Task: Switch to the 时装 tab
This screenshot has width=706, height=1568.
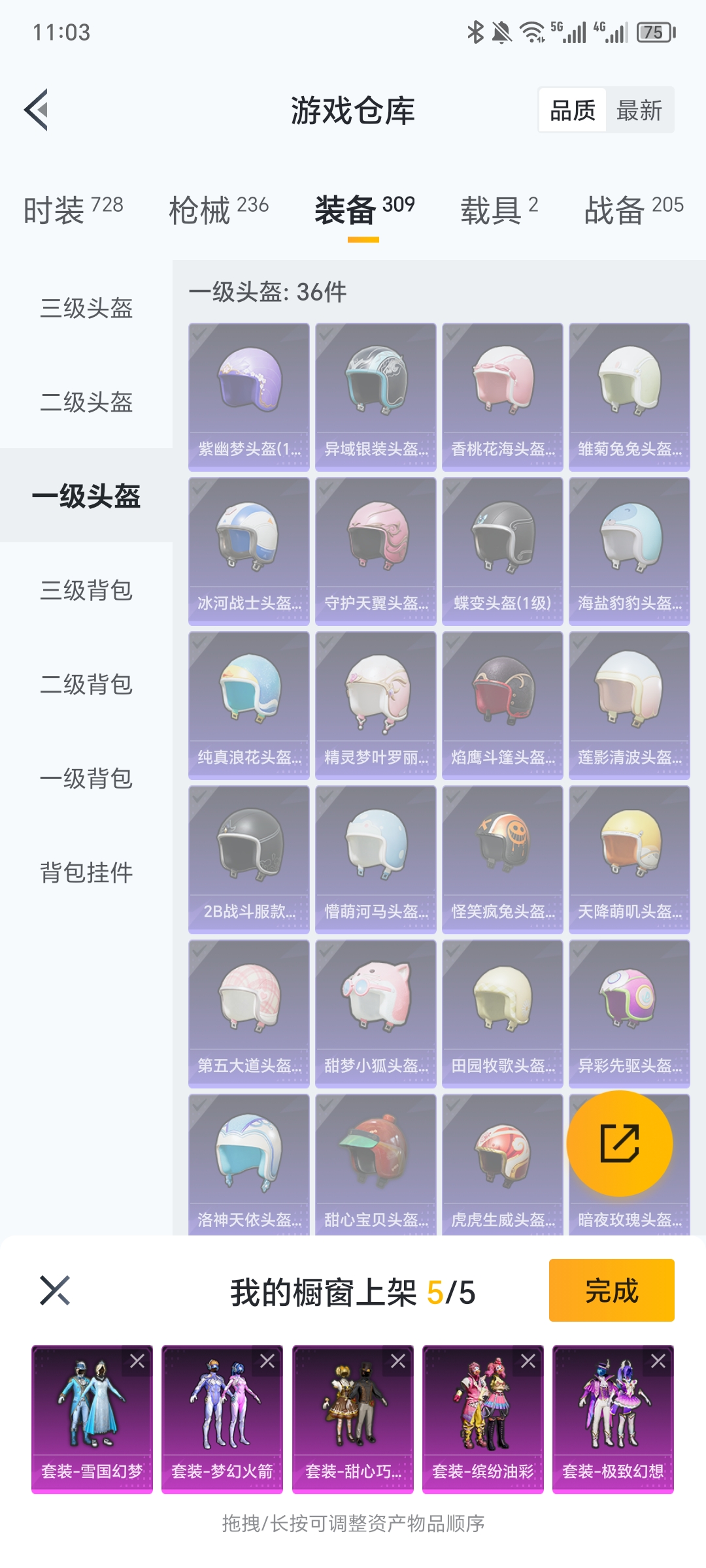Action: pyautogui.click(x=73, y=210)
